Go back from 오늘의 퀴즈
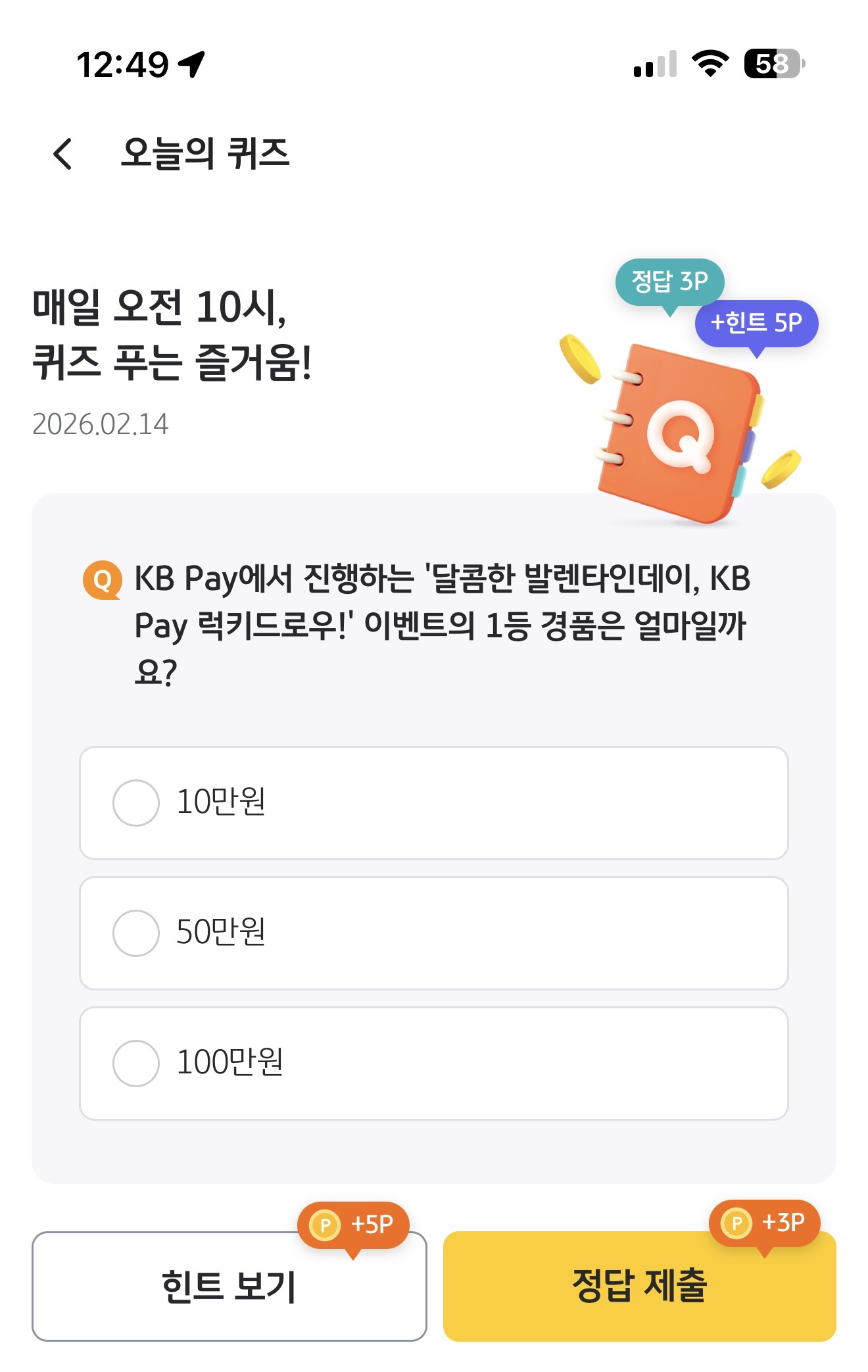The height and width of the screenshot is (1372, 868). click(x=62, y=154)
